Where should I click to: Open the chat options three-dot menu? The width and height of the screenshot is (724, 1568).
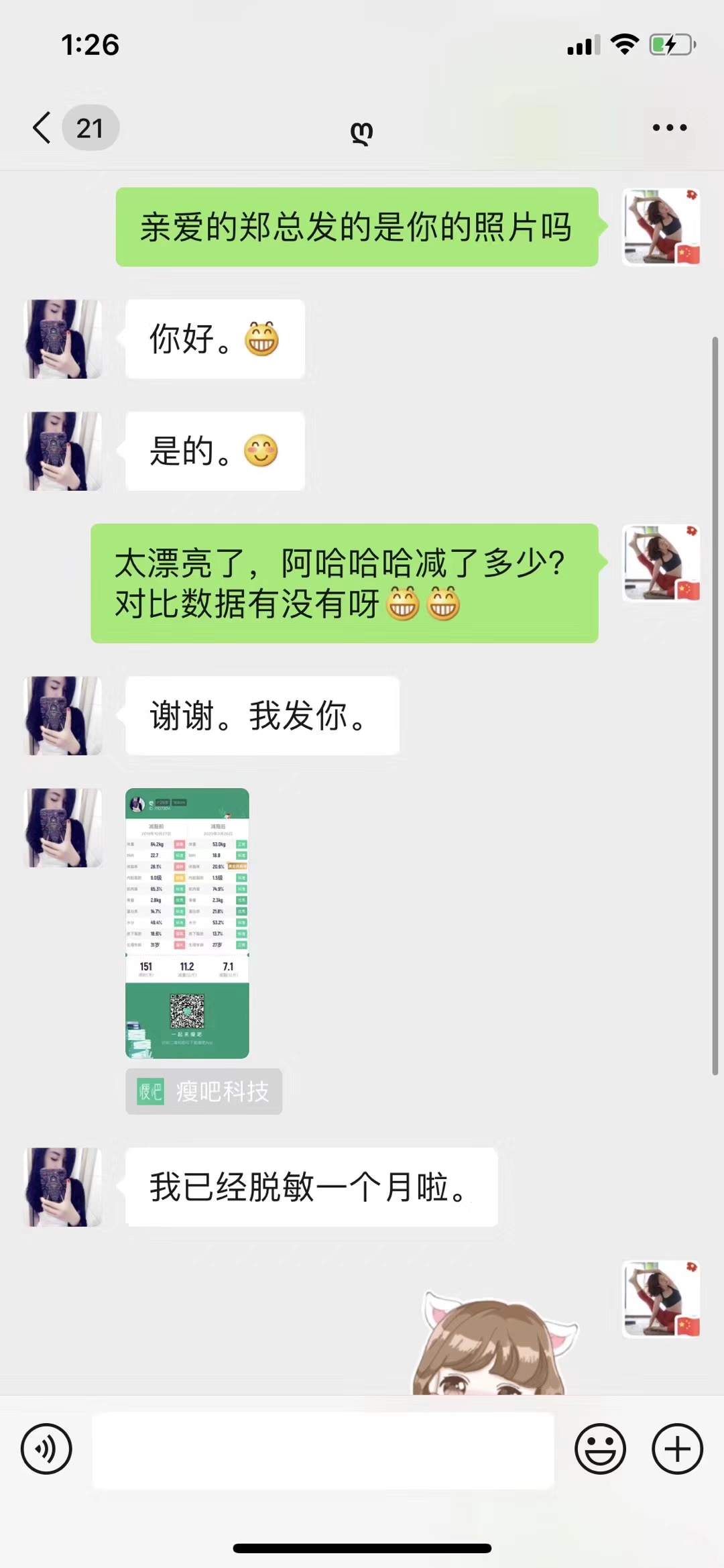670,127
